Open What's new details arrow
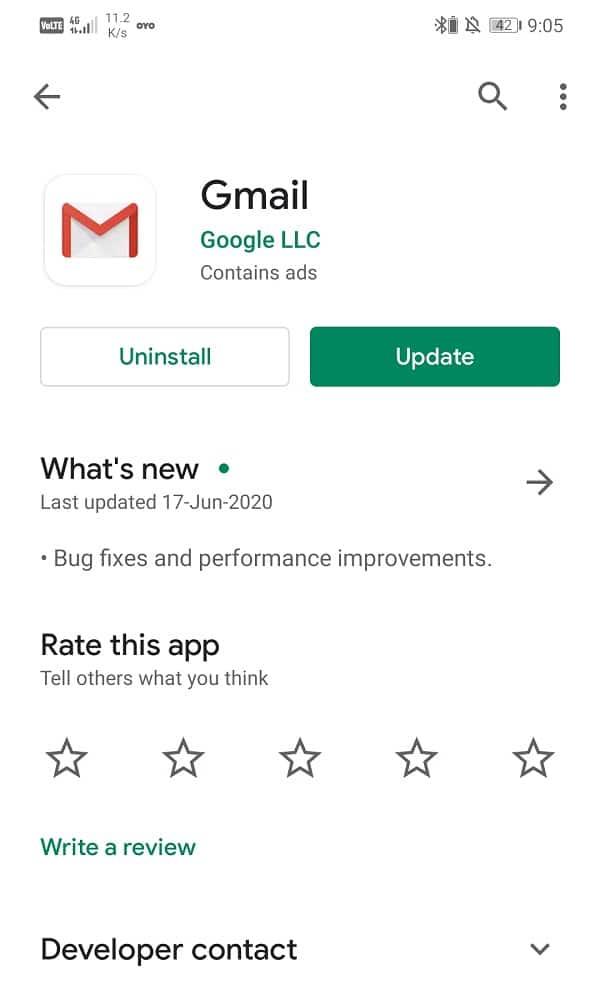600x994 pixels. point(539,483)
